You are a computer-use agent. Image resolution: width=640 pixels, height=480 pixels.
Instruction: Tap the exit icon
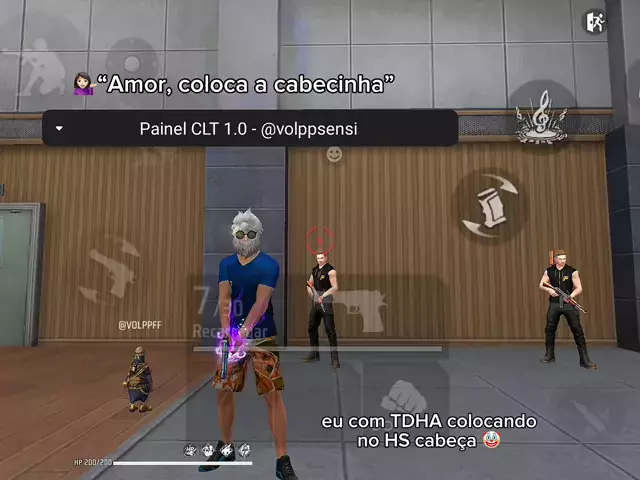595,21
